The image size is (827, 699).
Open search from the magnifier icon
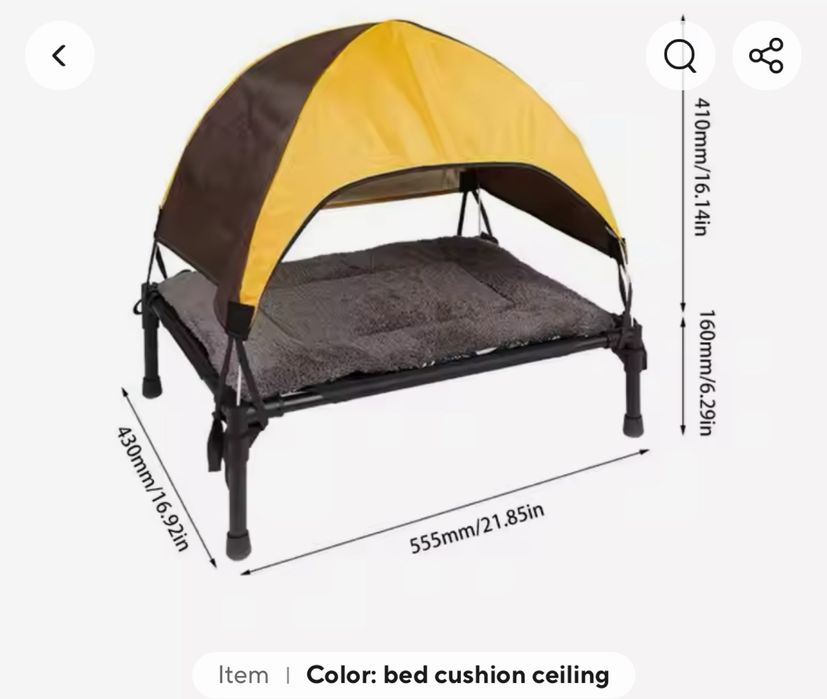pos(680,56)
